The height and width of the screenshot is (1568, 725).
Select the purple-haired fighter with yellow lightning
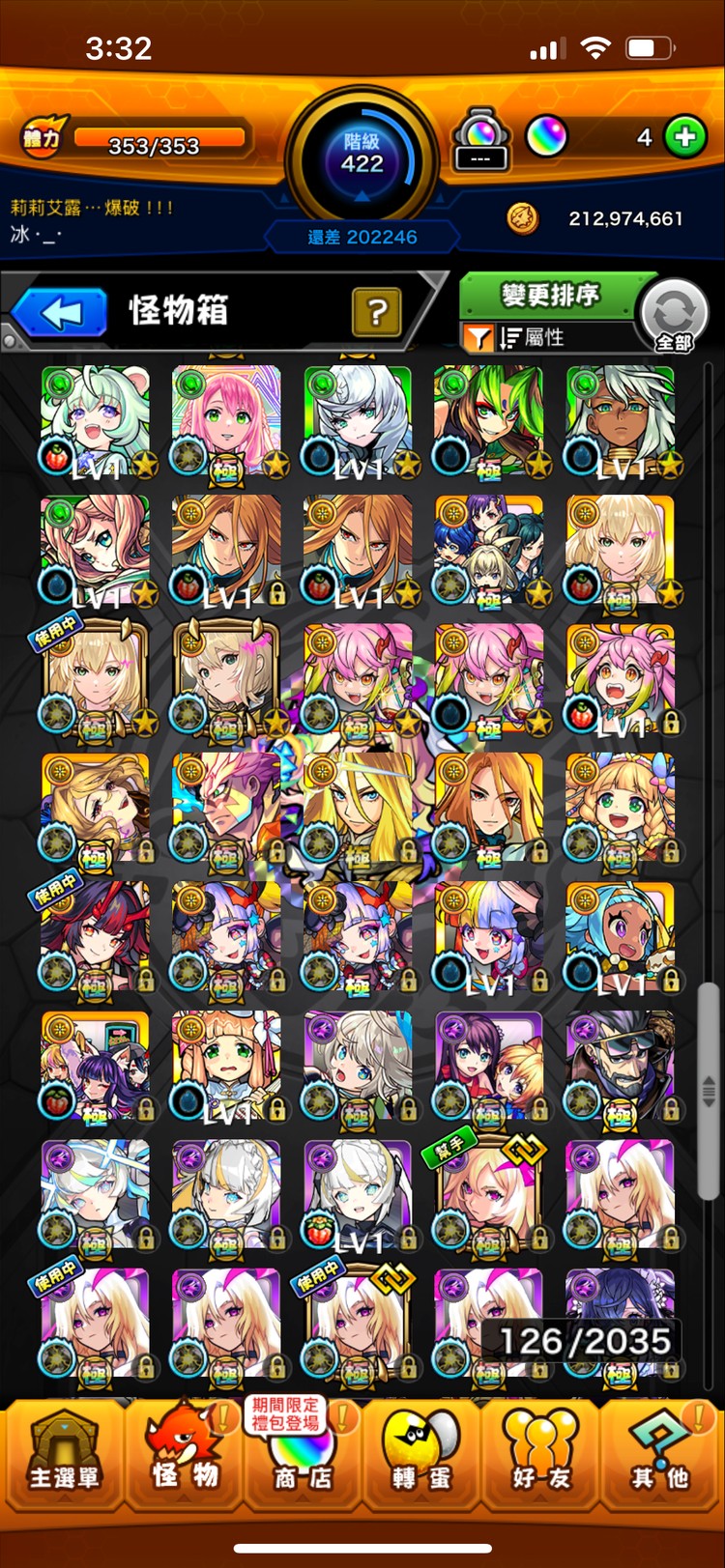pos(226,810)
